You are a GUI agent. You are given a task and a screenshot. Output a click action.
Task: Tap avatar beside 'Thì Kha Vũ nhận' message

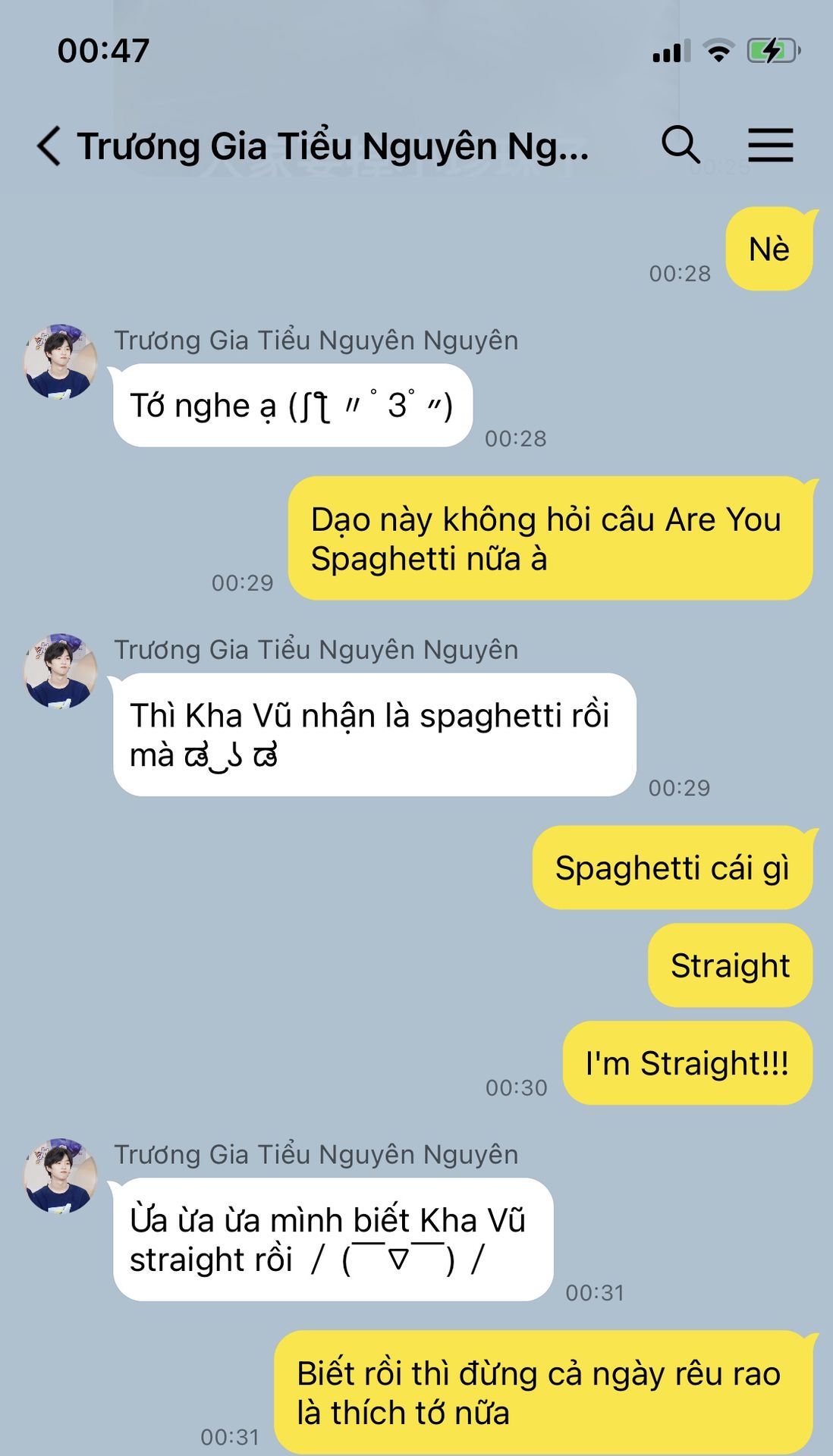tap(61, 671)
